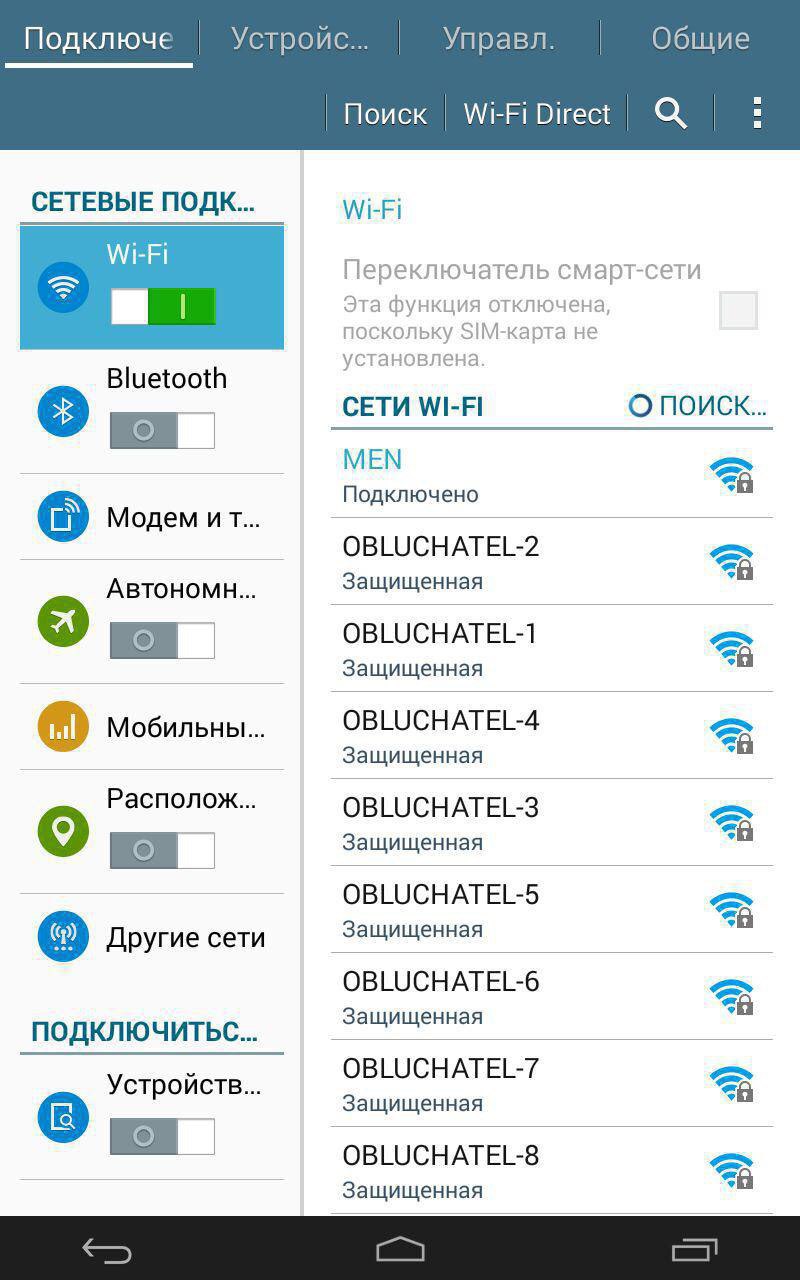
Task: Open the overflow menu
Action: coord(757,114)
